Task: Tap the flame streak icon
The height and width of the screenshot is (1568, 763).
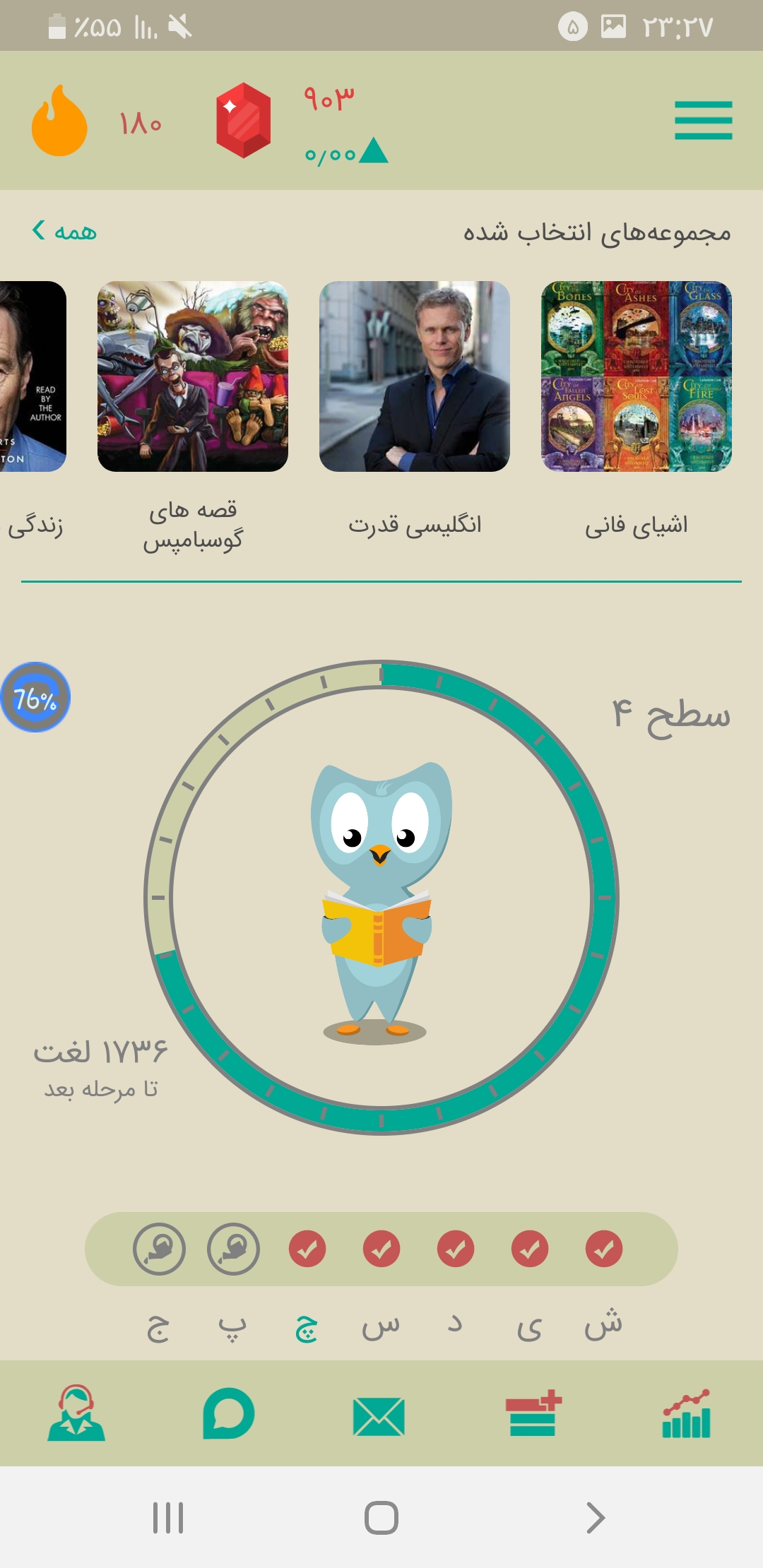Action: tap(59, 121)
